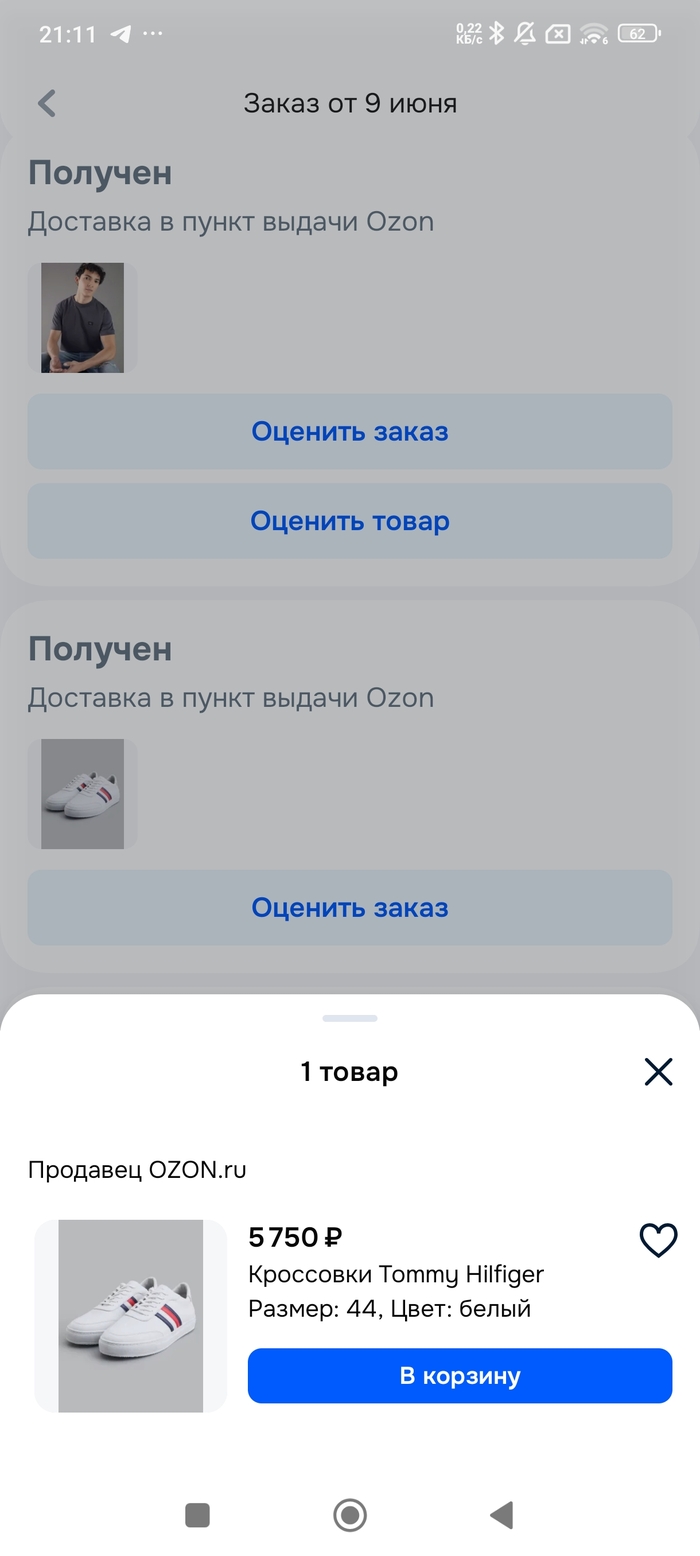Tap the В корзину button
The width and height of the screenshot is (700, 1556).
460,1376
